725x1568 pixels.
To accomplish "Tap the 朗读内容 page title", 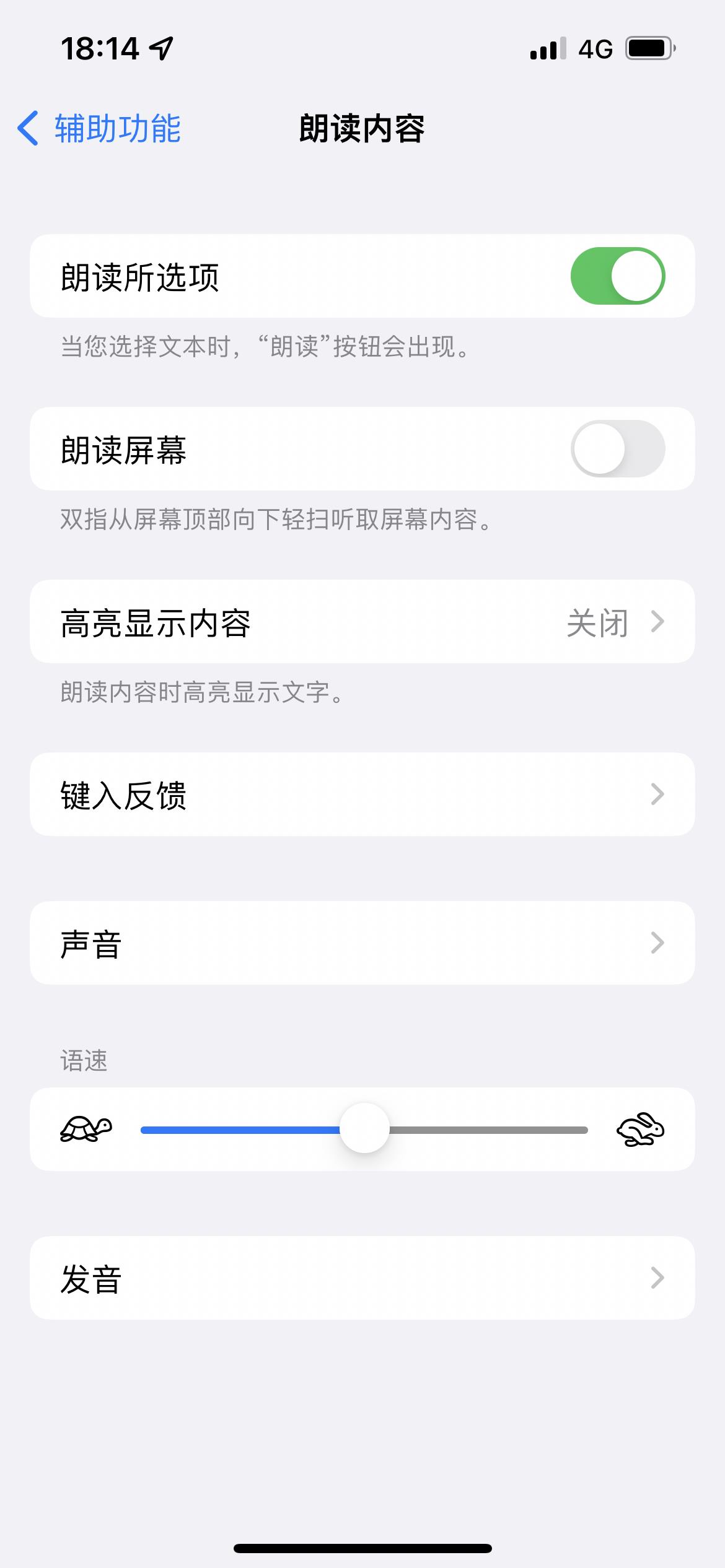I will [362, 129].
